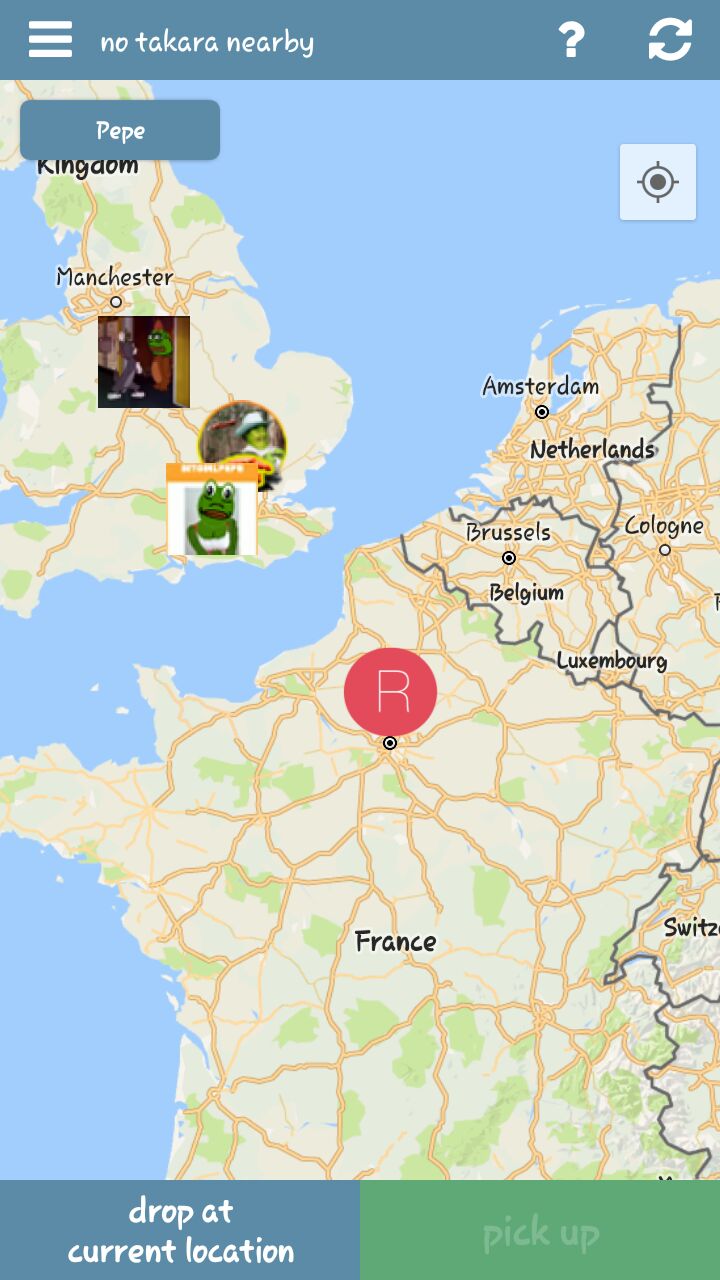Tap the Pepe filter button

120,130
